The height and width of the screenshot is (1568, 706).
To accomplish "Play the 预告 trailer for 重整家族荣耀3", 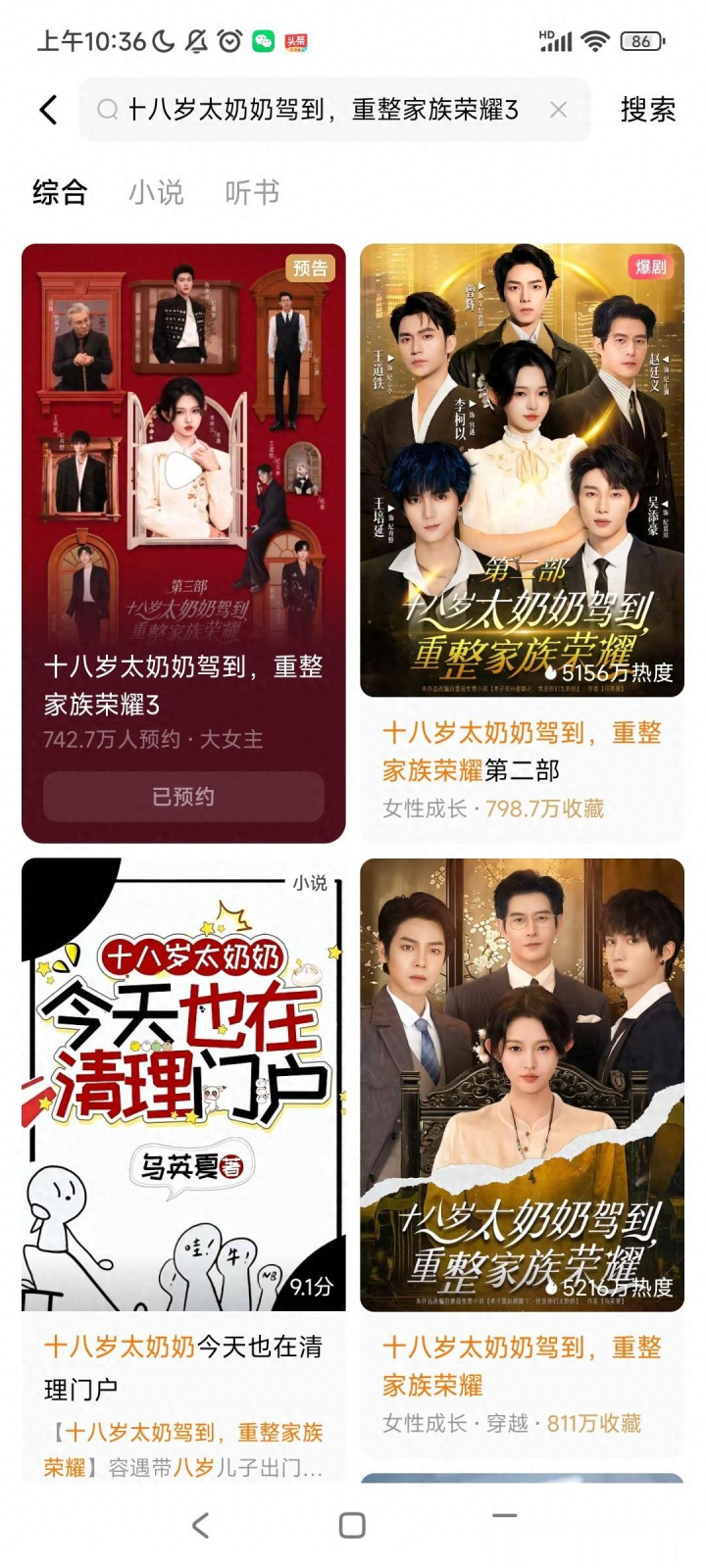I will [182, 471].
